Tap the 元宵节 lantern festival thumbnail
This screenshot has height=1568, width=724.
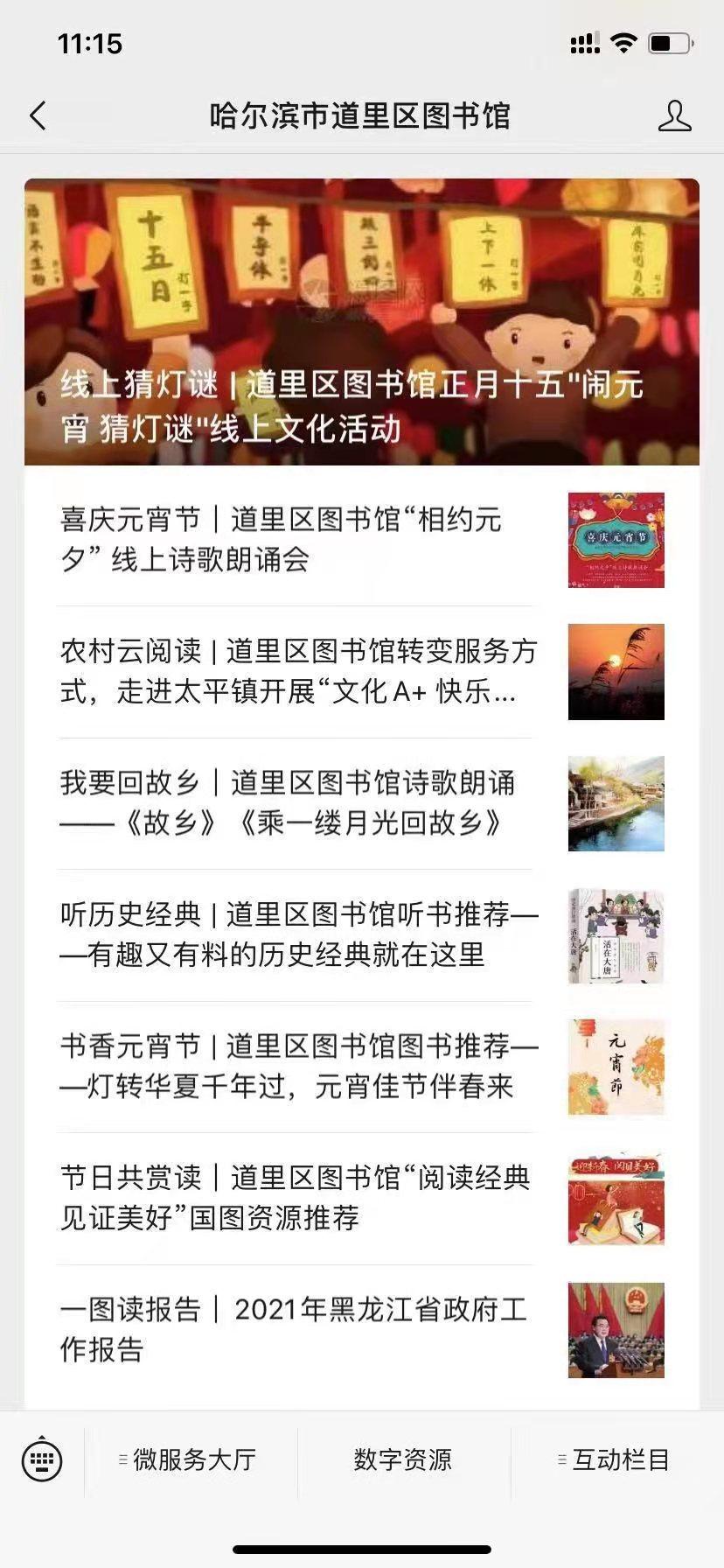click(616, 1067)
